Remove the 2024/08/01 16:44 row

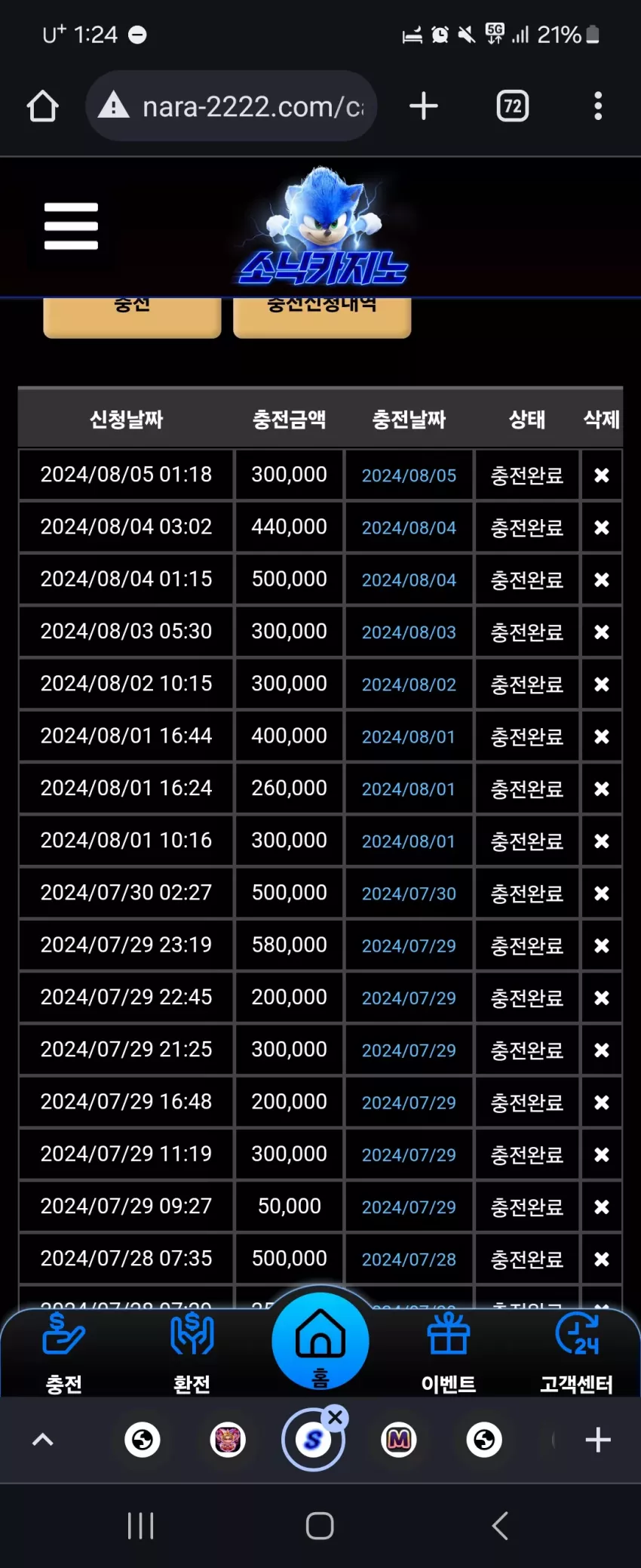601,736
